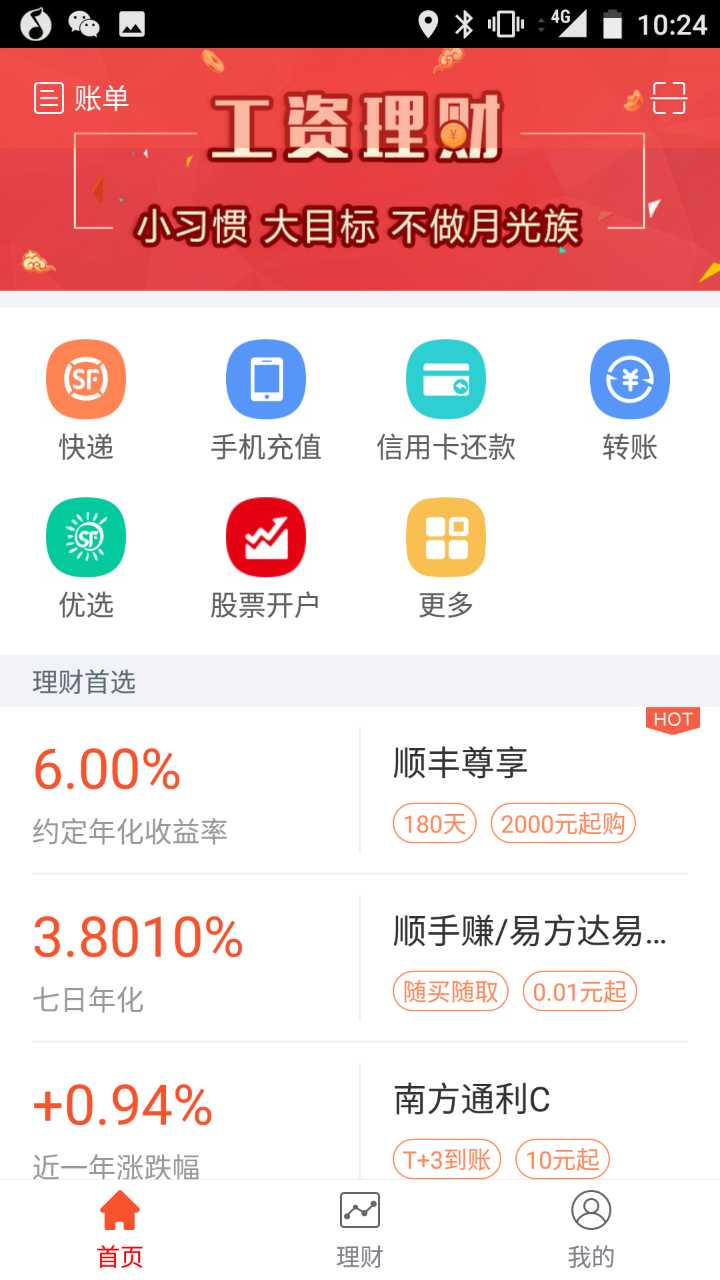The height and width of the screenshot is (1280, 720).
Task: Open the scan QR code icon
Action: pyautogui.click(x=669, y=98)
